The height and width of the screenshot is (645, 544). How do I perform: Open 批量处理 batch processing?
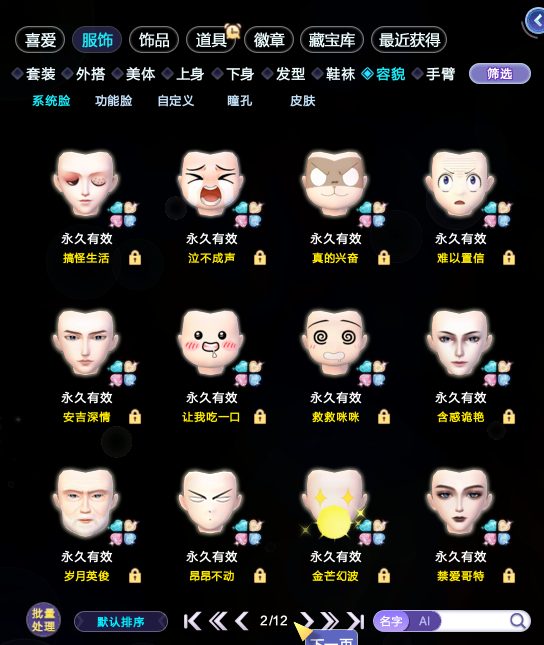(43, 620)
